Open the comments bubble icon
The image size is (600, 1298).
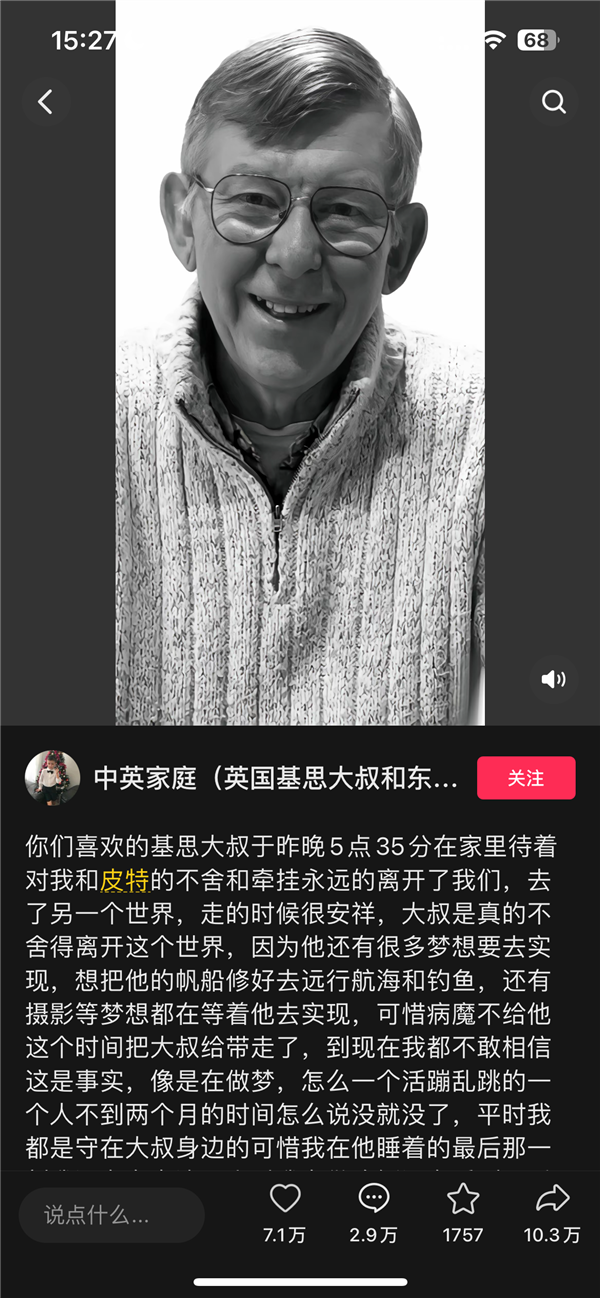point(373,1199)
